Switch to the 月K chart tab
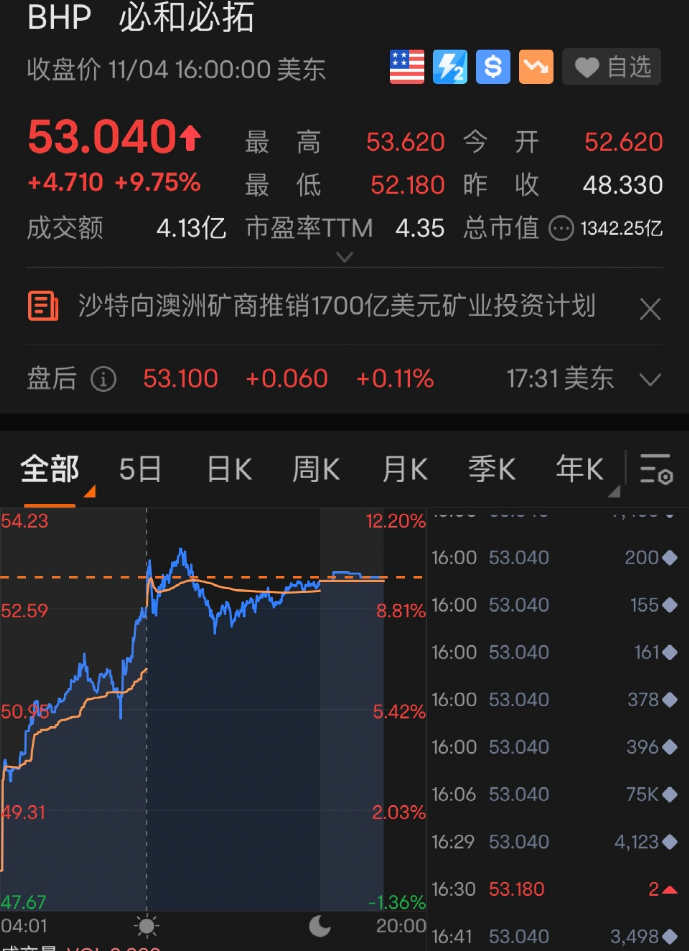This screenshot has height=951, width=689. 404,469
